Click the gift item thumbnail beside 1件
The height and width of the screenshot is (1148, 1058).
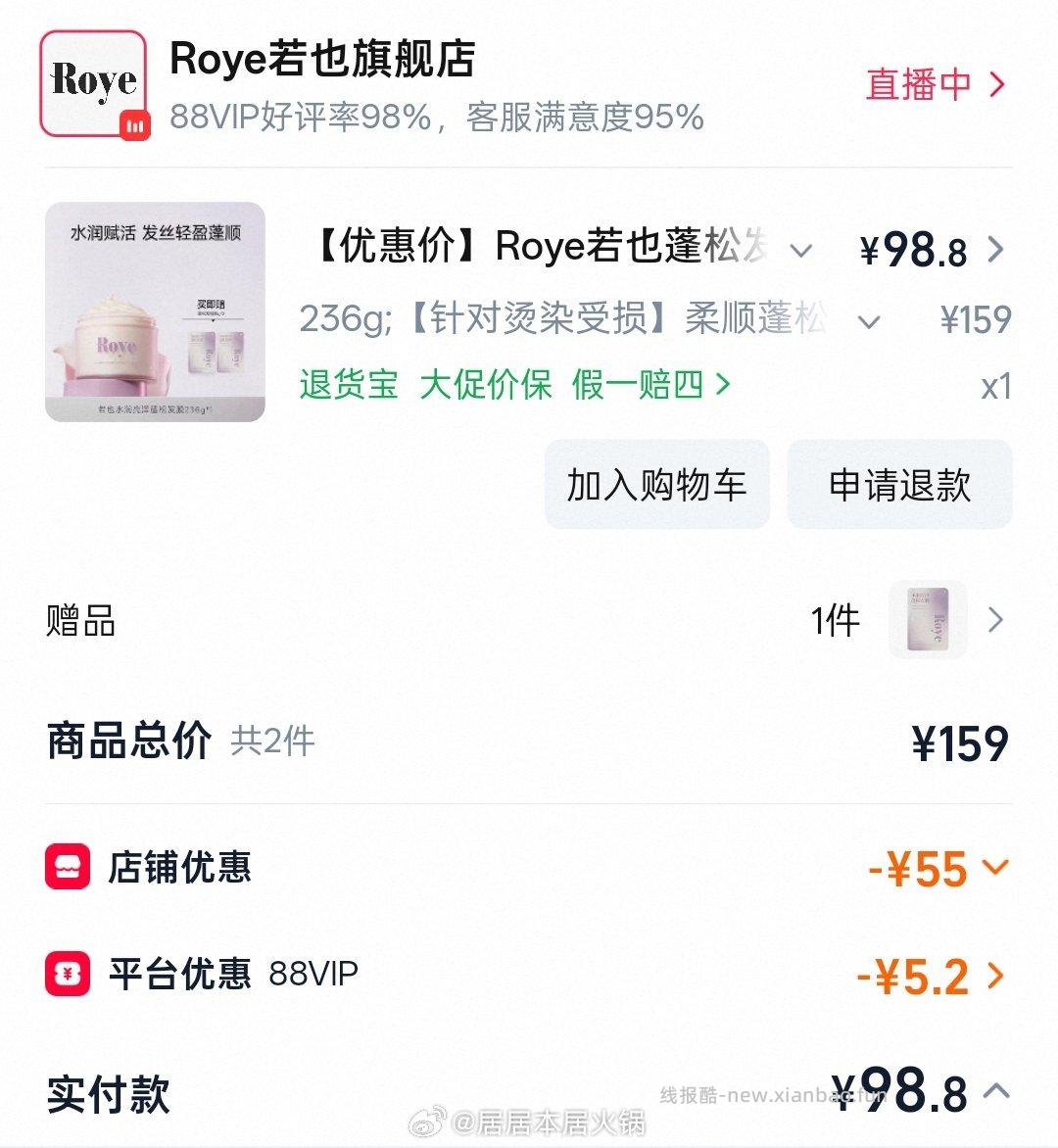pos(927,619)
